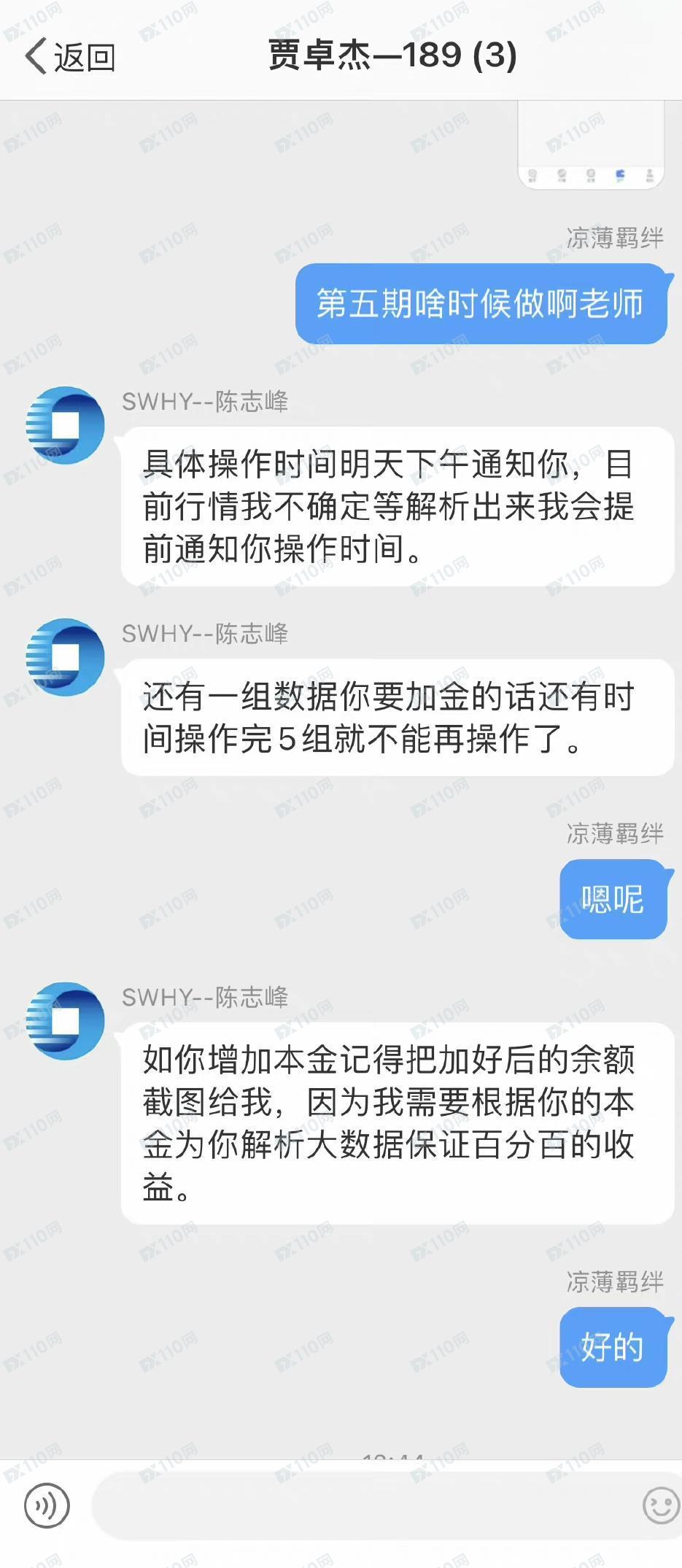Open the emoji picker
682x1568 pixels.
(661, 1505)
